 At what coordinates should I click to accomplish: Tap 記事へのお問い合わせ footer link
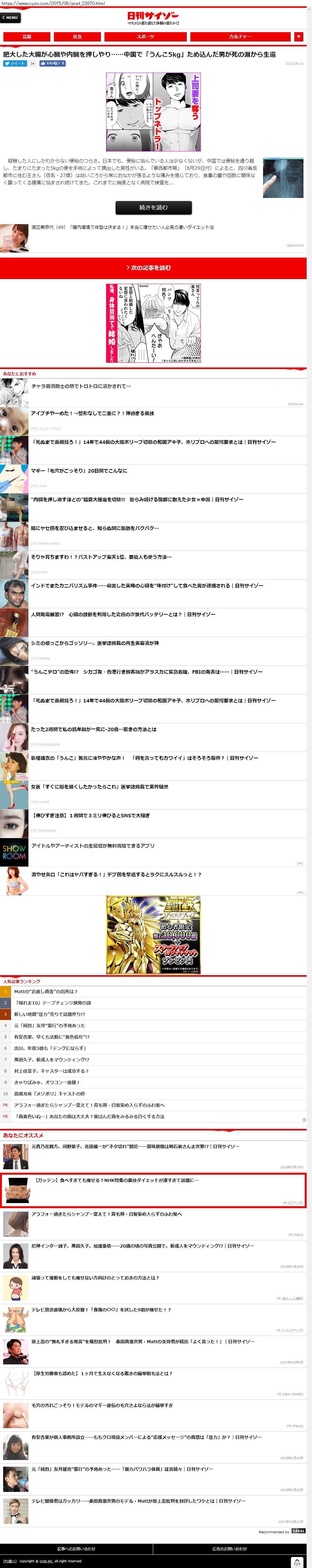click(x=76, y=1548)
